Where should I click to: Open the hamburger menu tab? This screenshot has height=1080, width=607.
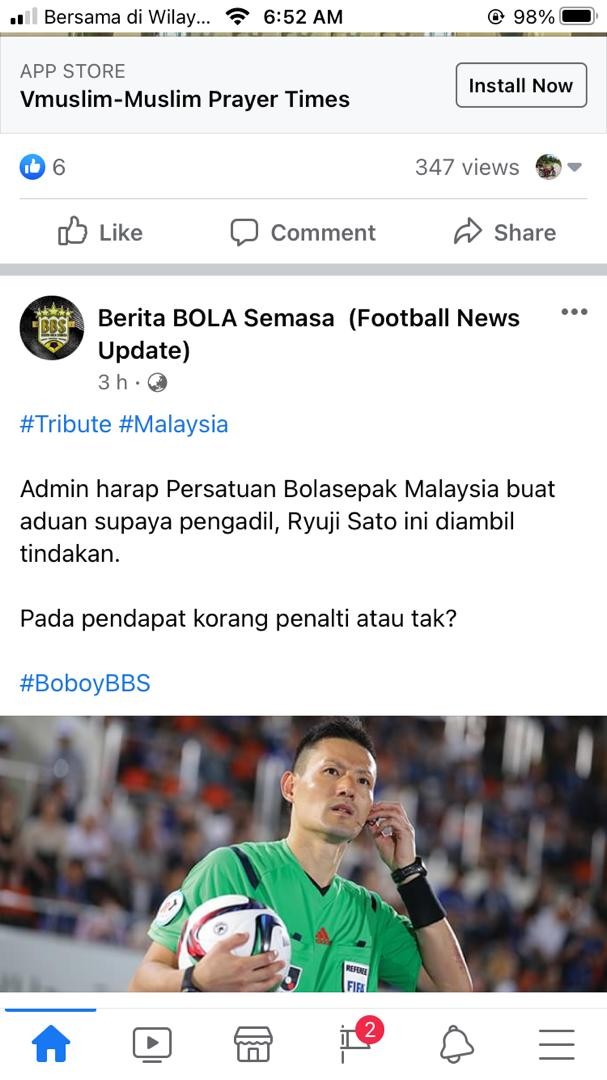click(556, 1043)
